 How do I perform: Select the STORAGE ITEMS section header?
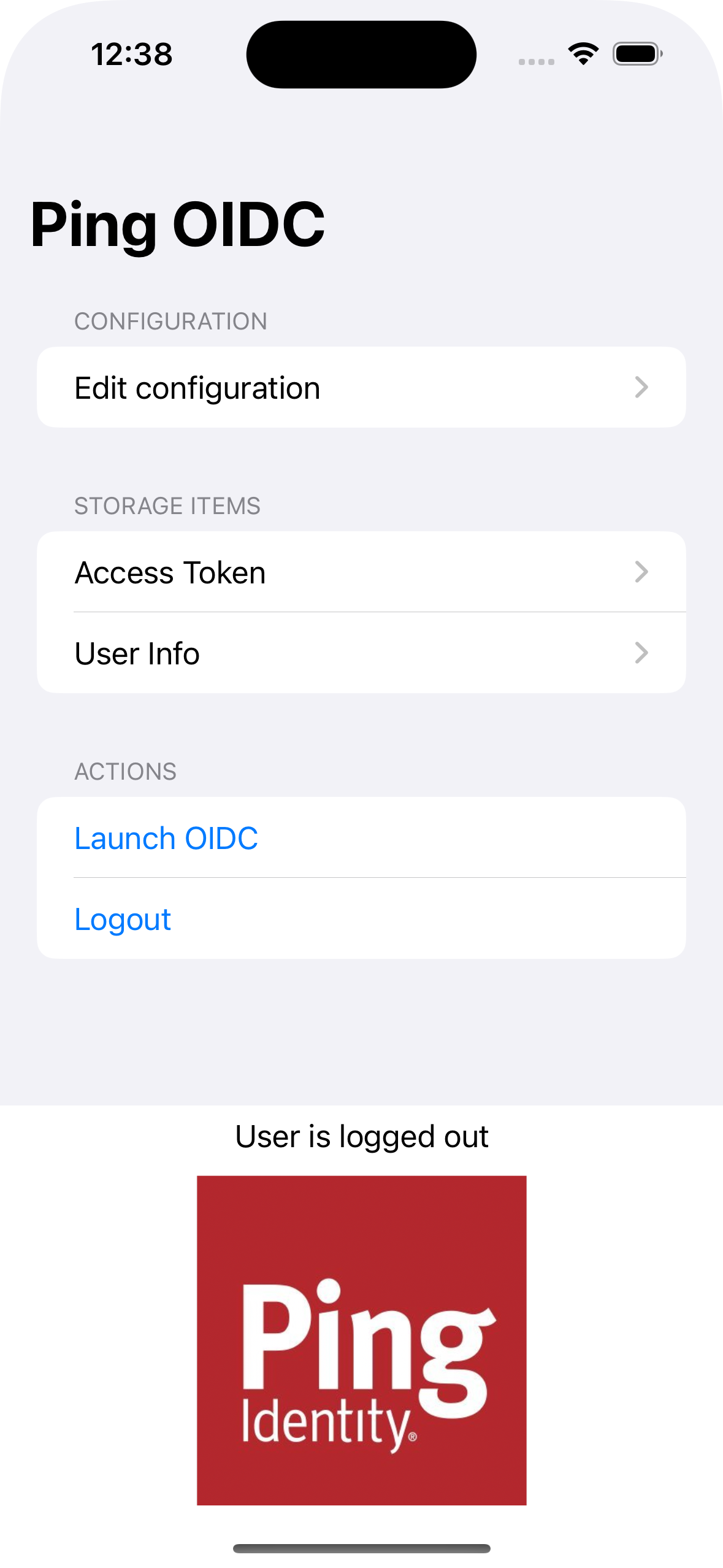[x=167, y=505]
